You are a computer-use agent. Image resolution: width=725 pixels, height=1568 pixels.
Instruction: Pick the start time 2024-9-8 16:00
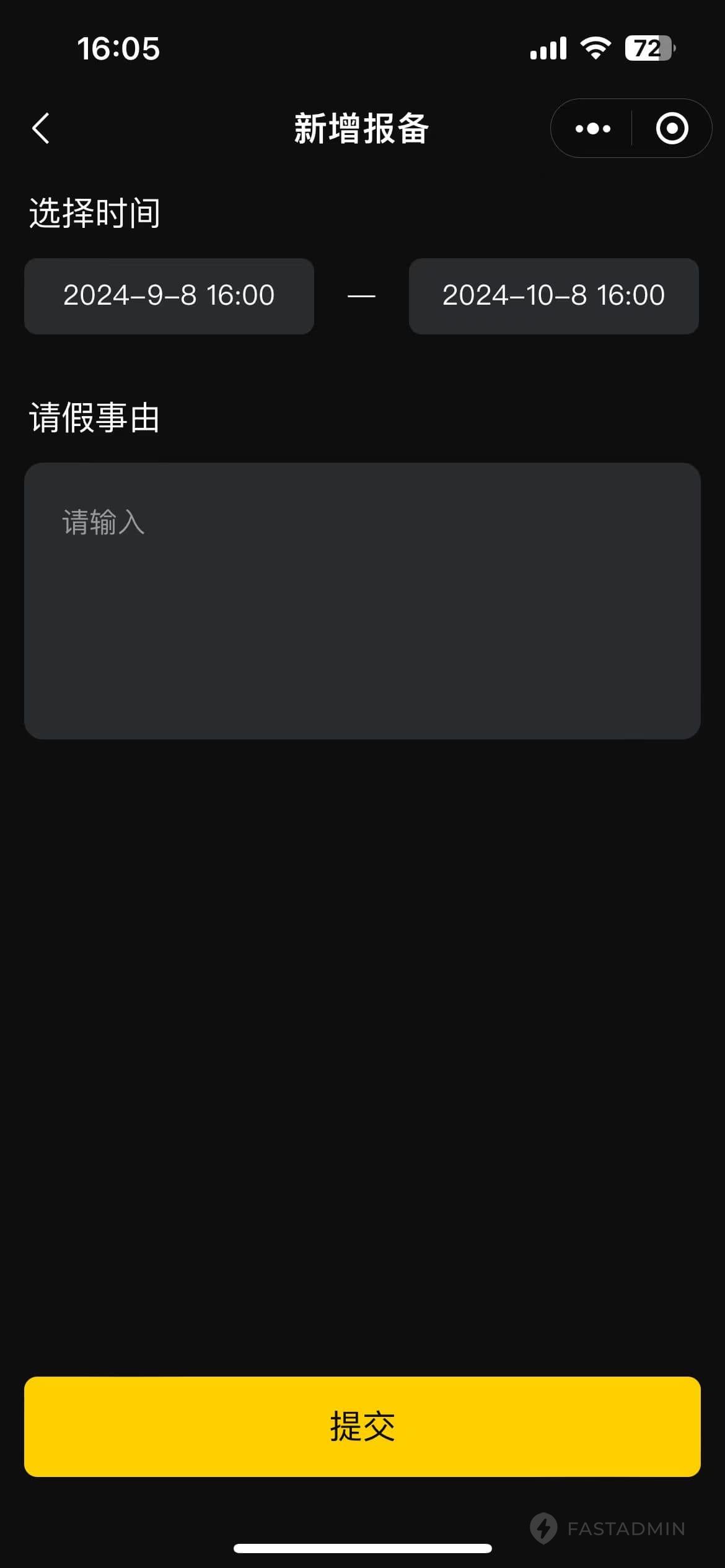[169, 296]
